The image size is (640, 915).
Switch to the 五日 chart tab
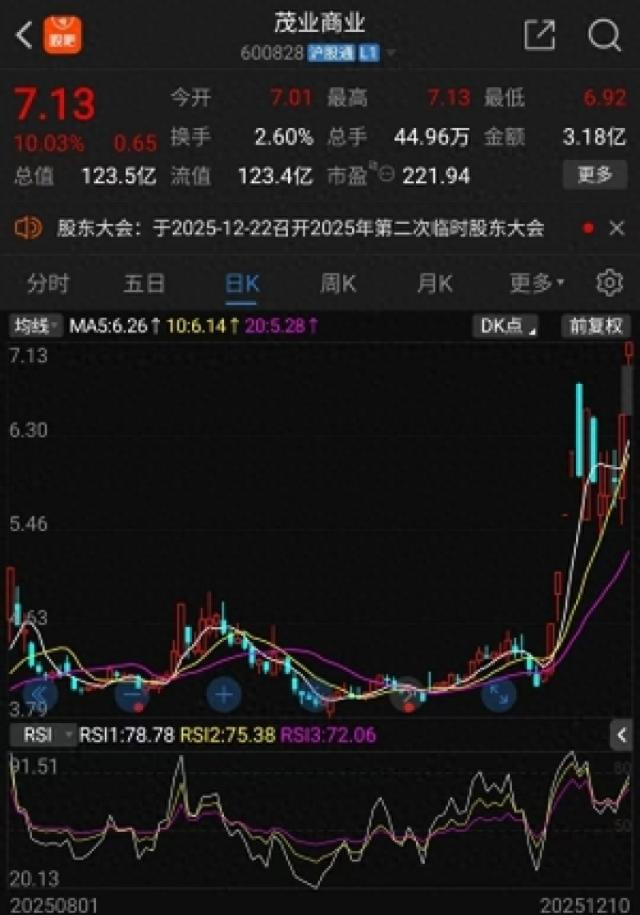point(144,284)
